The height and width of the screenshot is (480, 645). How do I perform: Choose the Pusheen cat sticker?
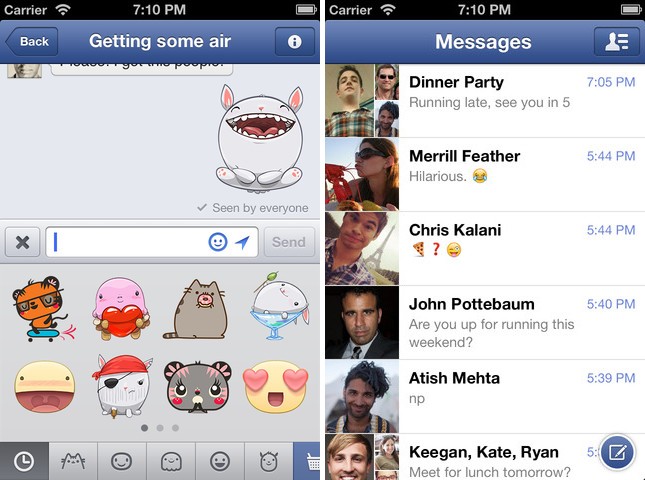196,308
